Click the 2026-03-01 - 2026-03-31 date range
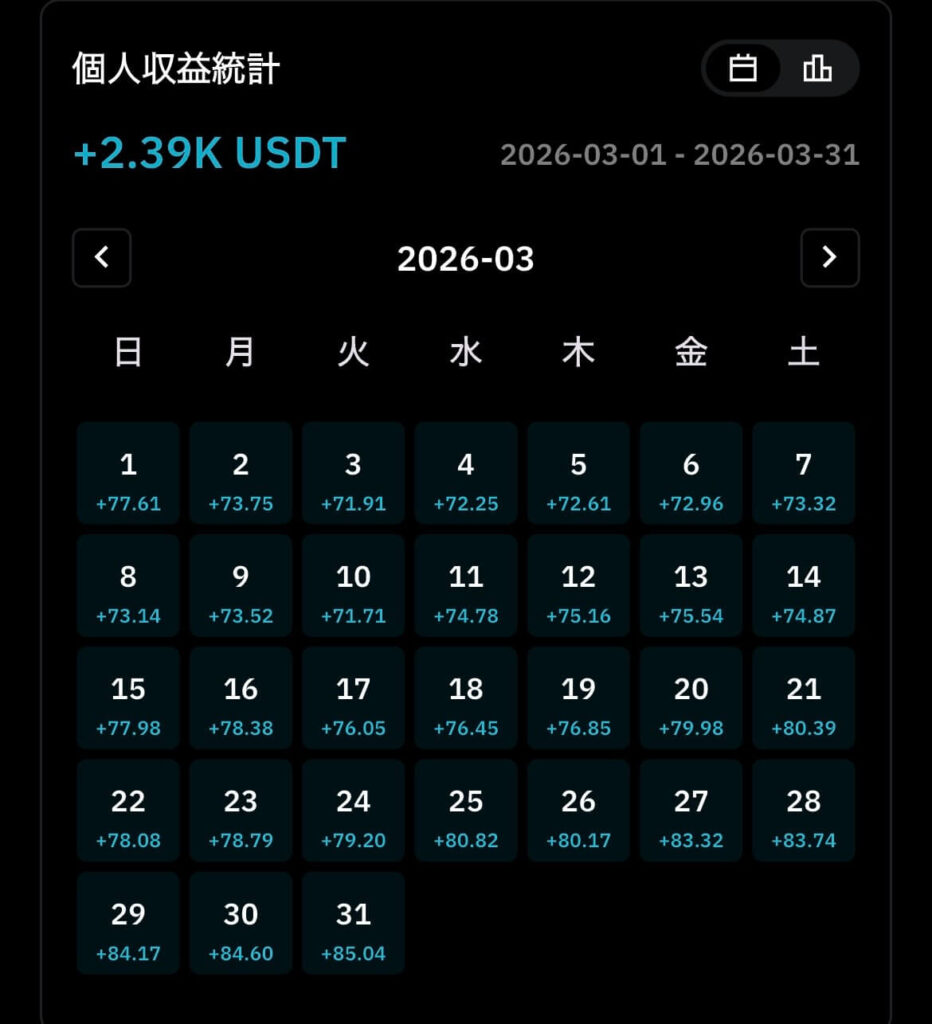 pyautogui.click(x=680, y=154)
